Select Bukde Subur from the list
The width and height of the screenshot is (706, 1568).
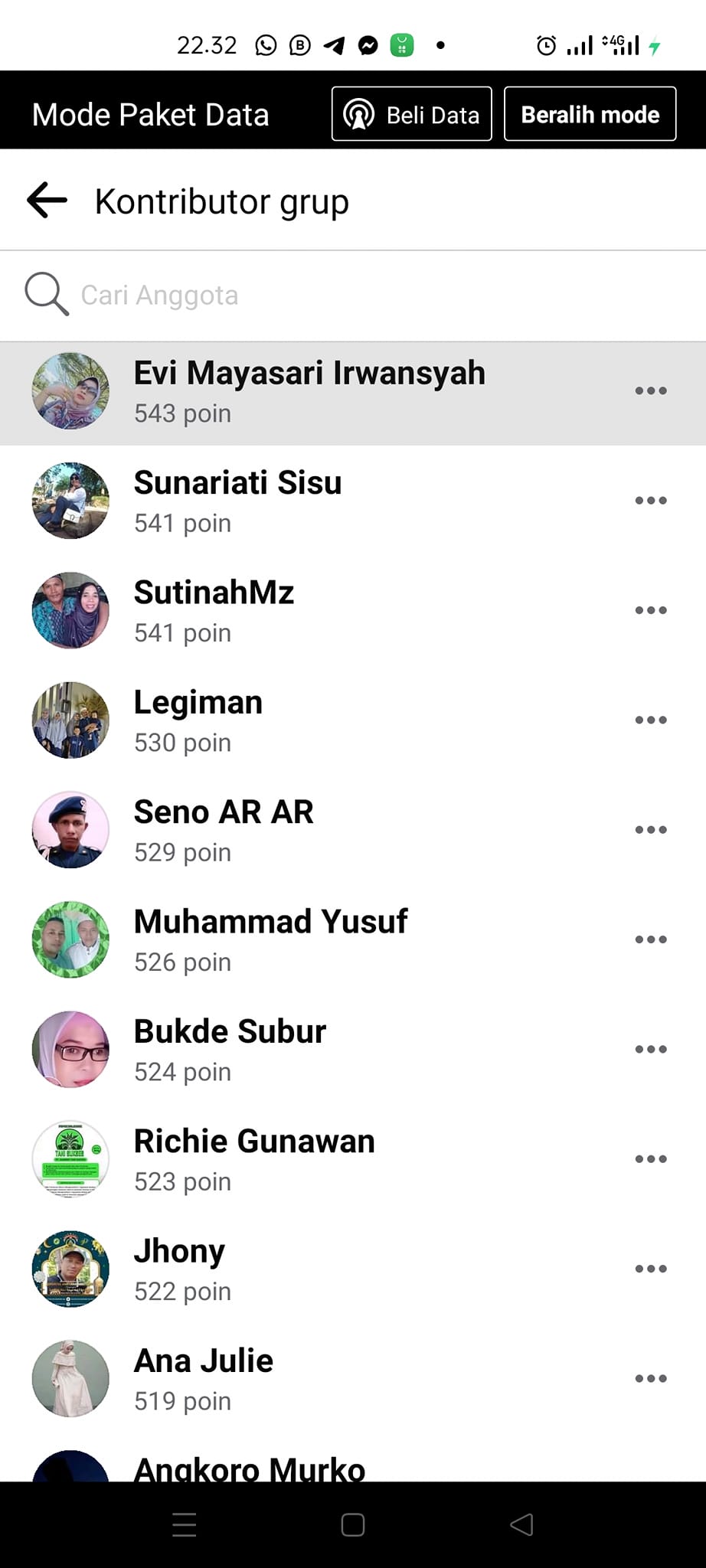pyautogui.click(x=230, y=1049)
